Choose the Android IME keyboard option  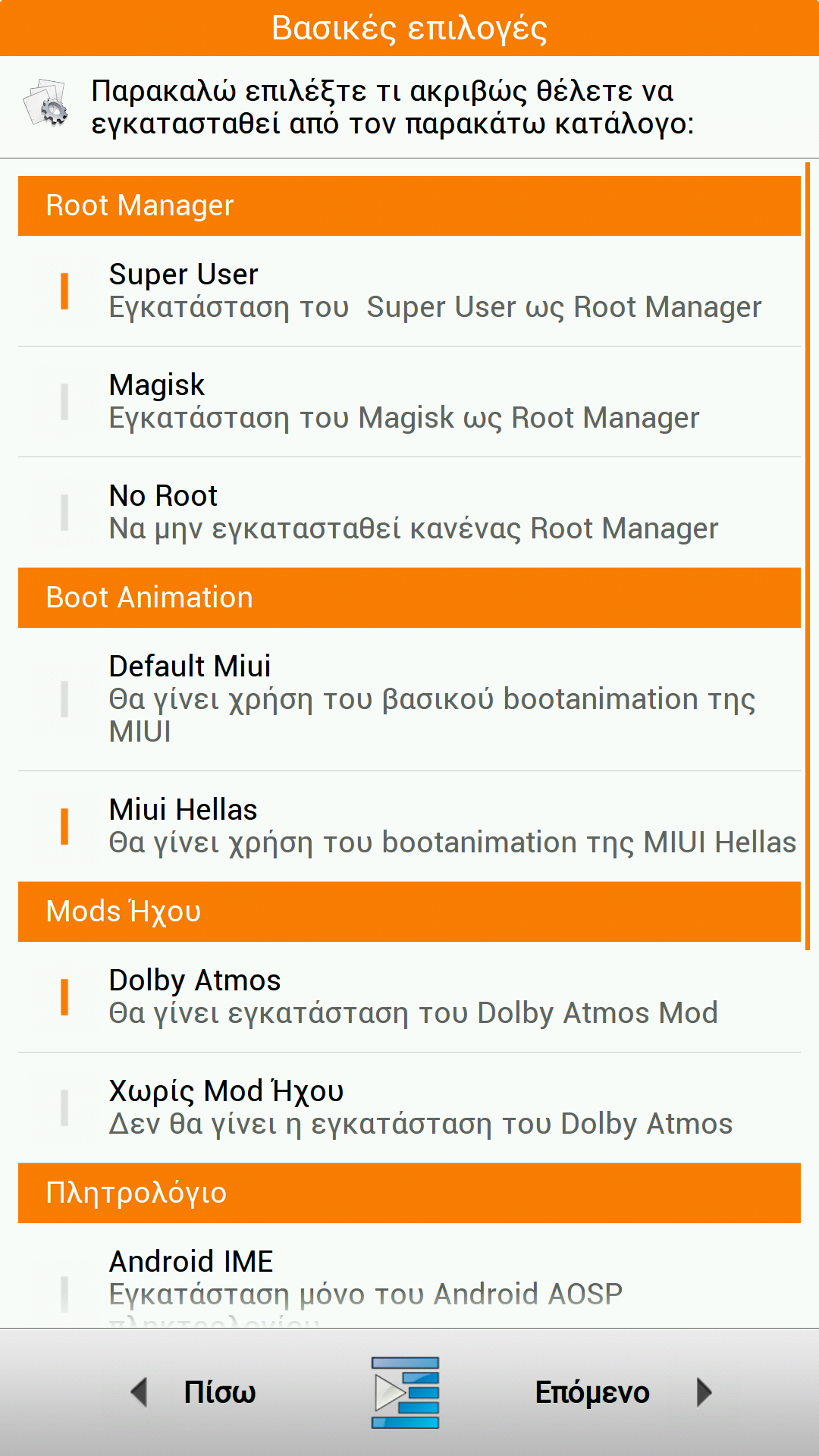click(409, 1276)
